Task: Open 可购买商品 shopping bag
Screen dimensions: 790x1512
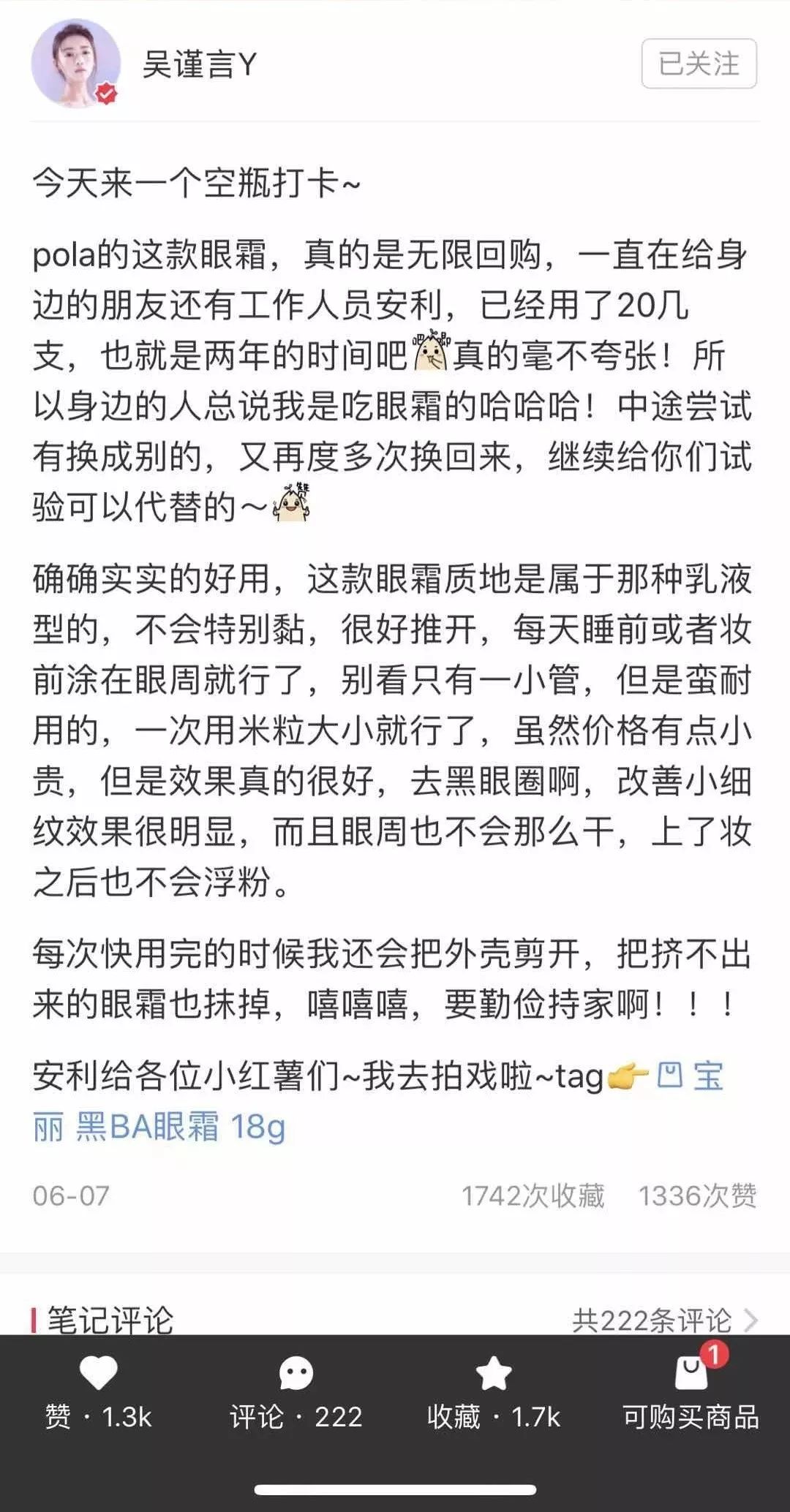Action: pyautogui.click(x=691, y=1394)
